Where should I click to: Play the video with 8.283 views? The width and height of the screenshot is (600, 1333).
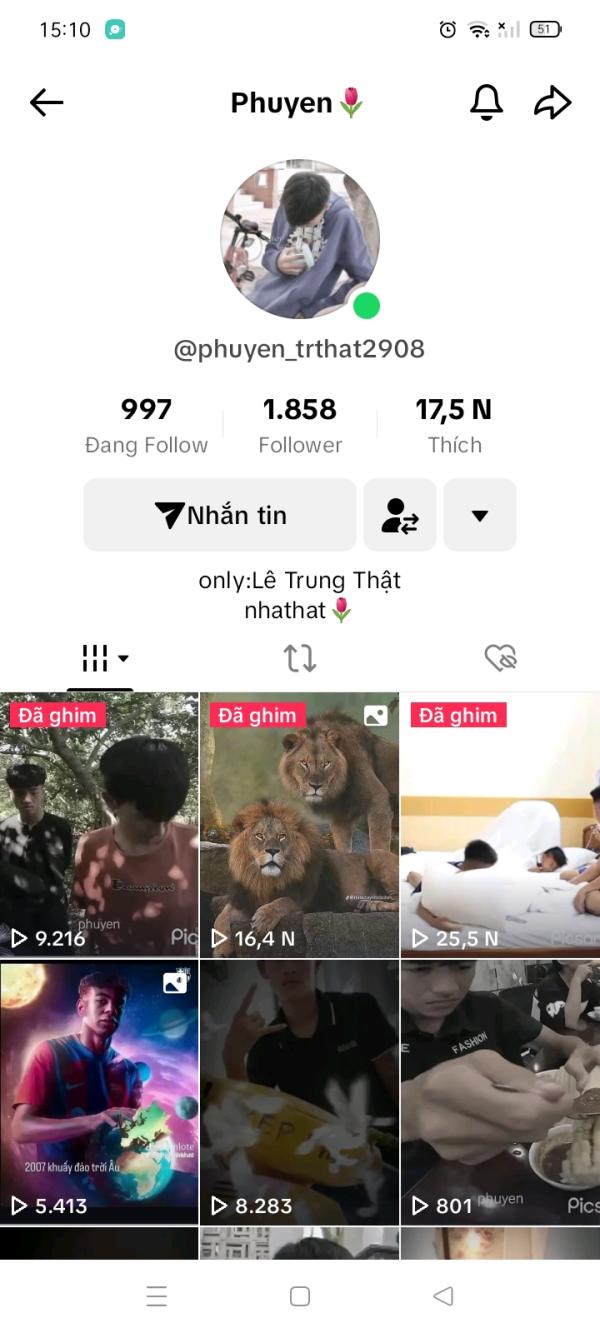299,1092
